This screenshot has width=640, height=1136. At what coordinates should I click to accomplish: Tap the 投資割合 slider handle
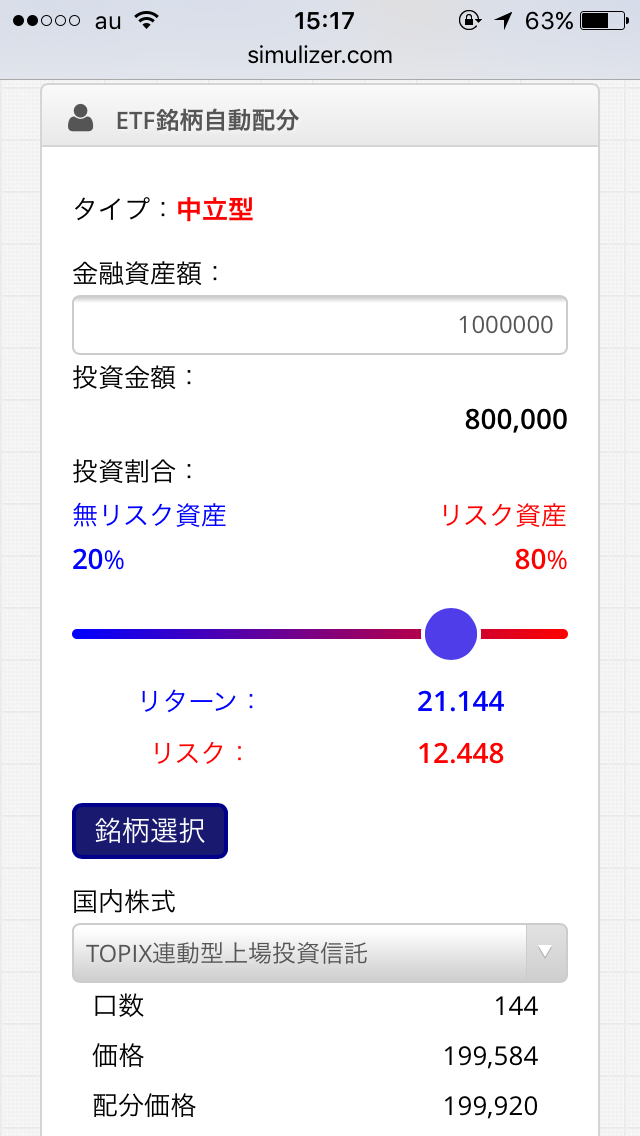point(451,634)
